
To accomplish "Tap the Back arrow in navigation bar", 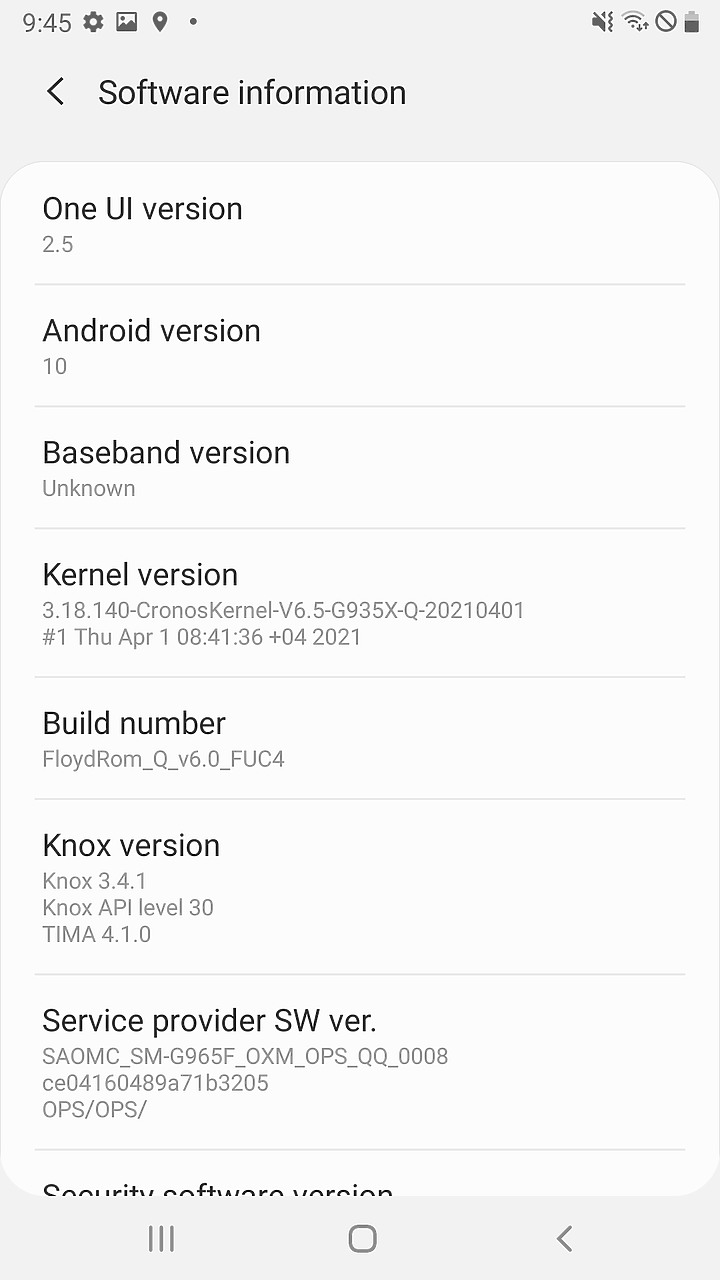I will click(x=563, y=1238).
